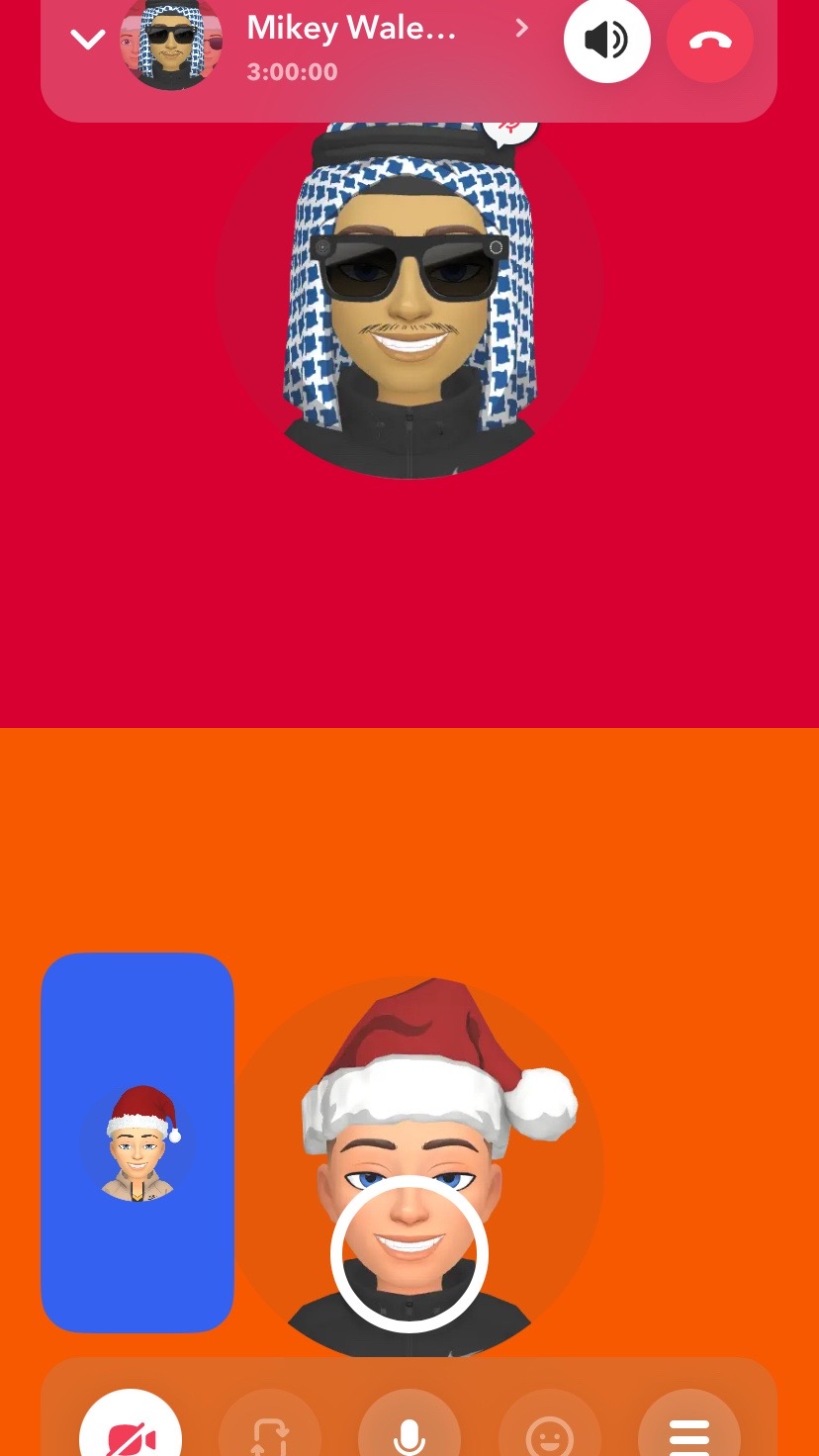Flip the camera view
The image size is (819, 1456).
[x=270, y=1432]
